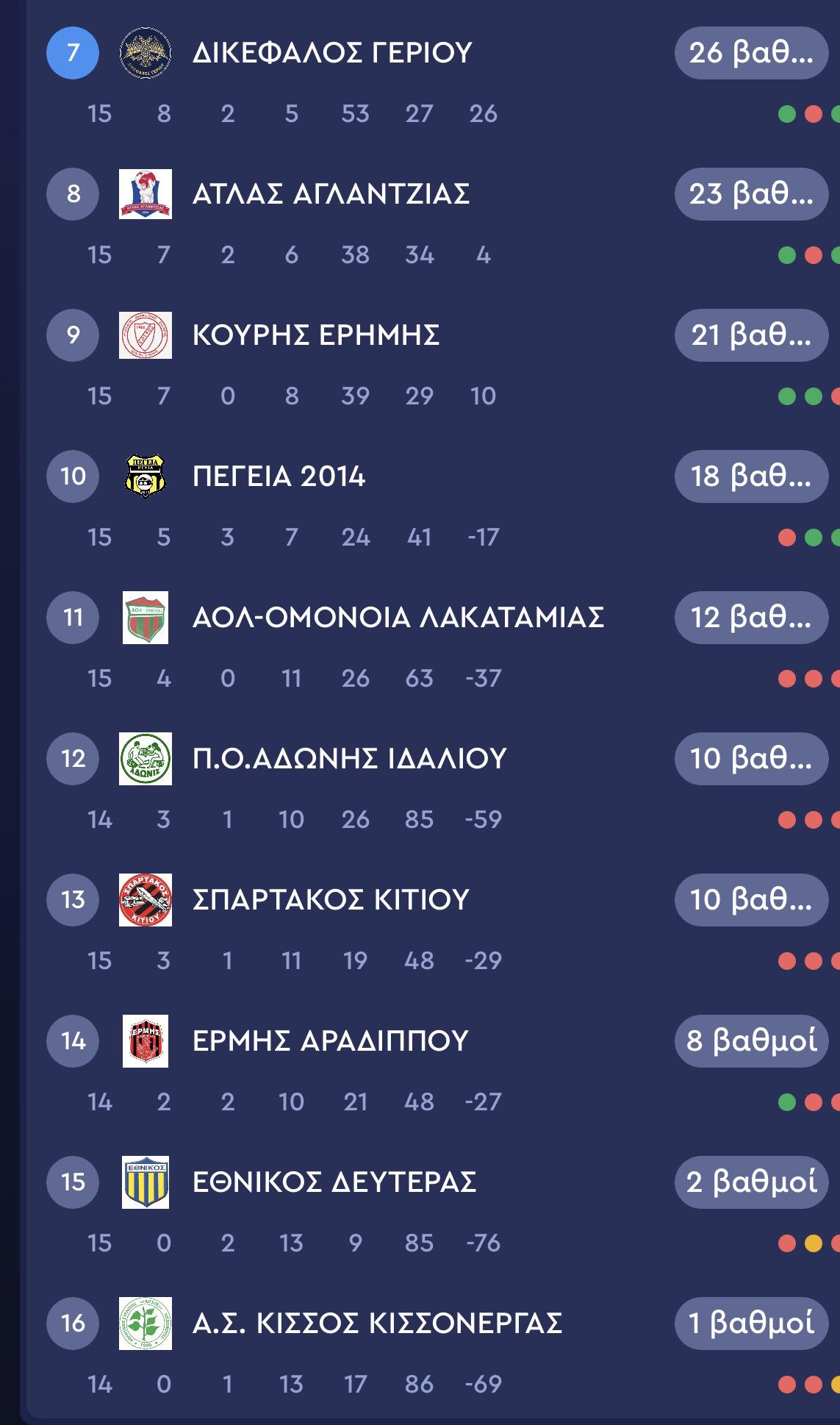View the ΕΘΝΙΚΟΣ ΔΕΥΤΕΡΑΣ team row
The width and height of the screenshot is (840, 1425).
pos(334,1182)
